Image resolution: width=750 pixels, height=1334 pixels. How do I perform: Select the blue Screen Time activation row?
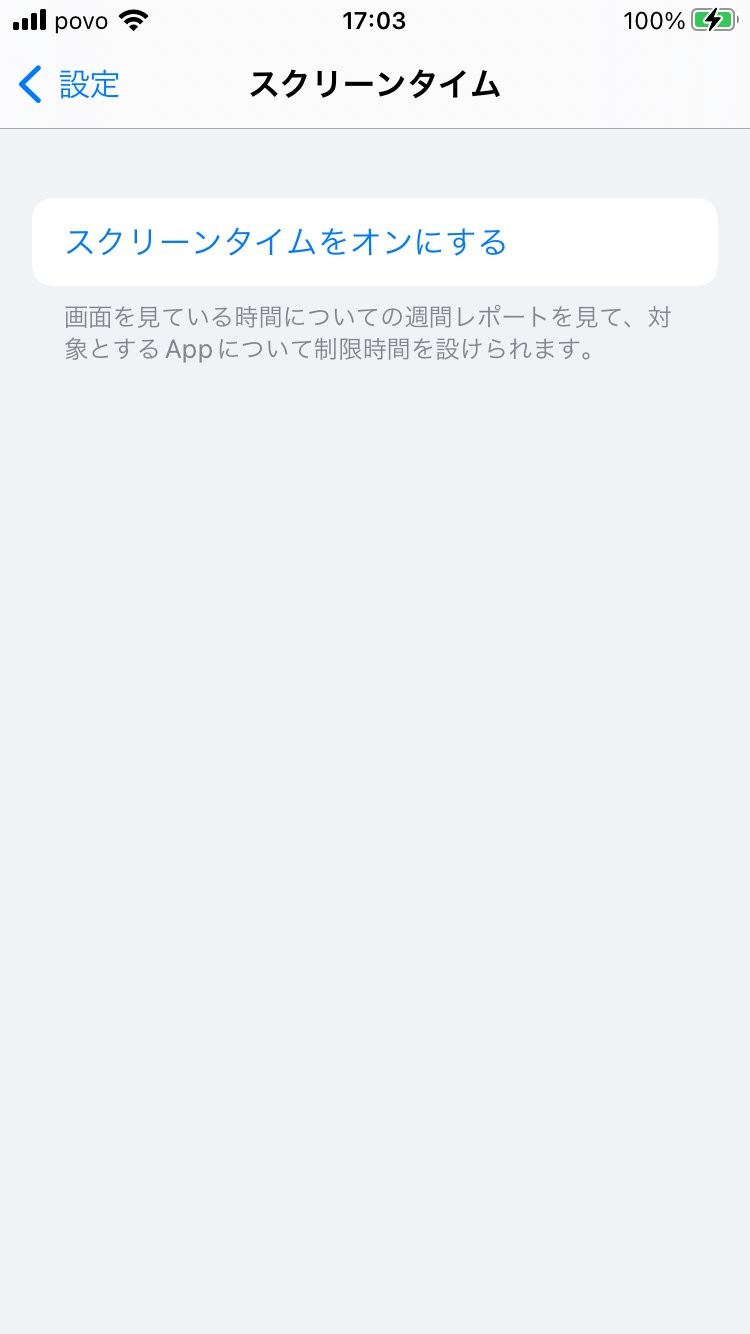[375, 241]
